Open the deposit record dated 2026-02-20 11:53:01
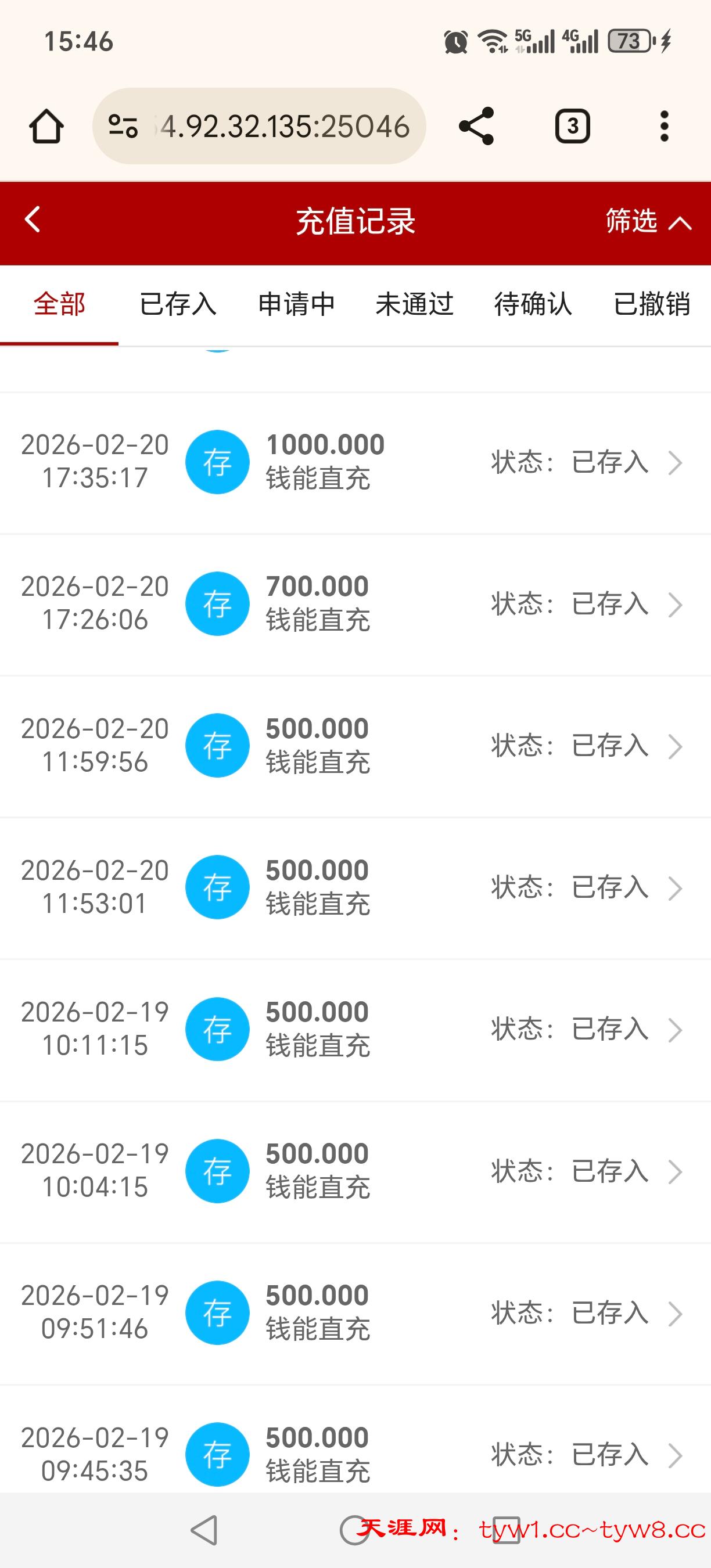This screenshot has width=711, height=1568. tap(355, 887)
